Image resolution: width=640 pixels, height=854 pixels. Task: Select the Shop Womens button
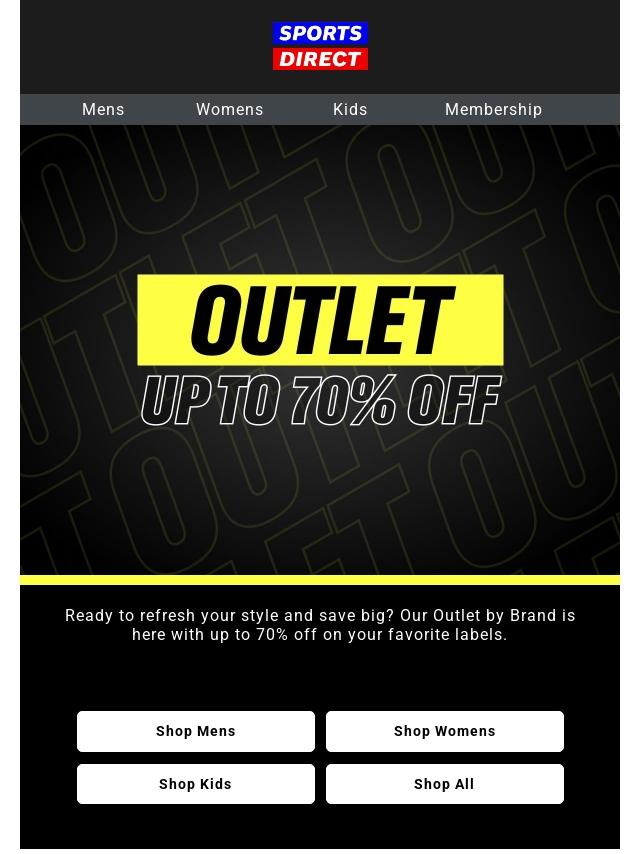445,731
